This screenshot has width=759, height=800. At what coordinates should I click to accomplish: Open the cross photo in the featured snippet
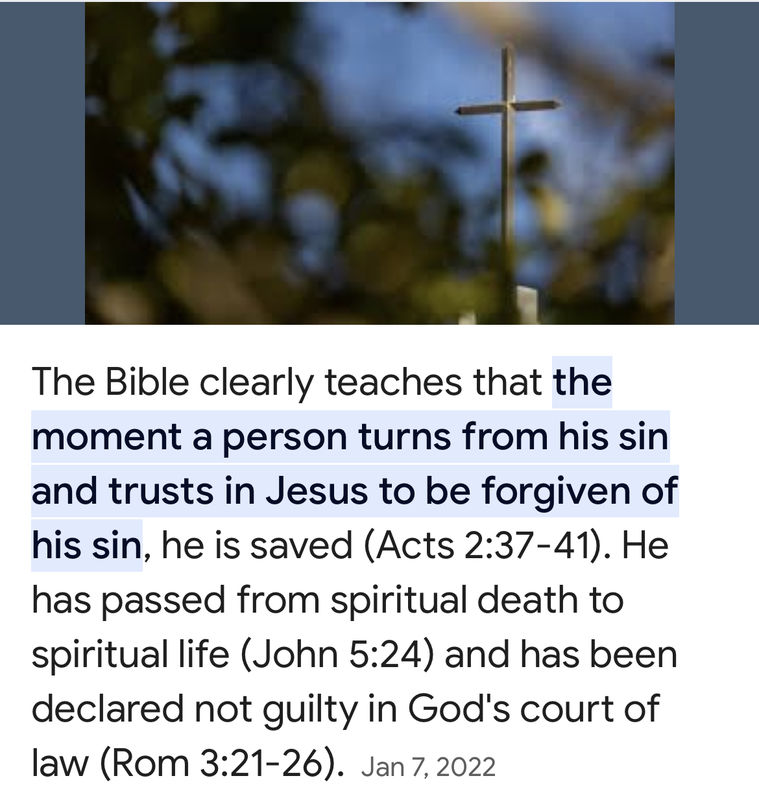379,162
